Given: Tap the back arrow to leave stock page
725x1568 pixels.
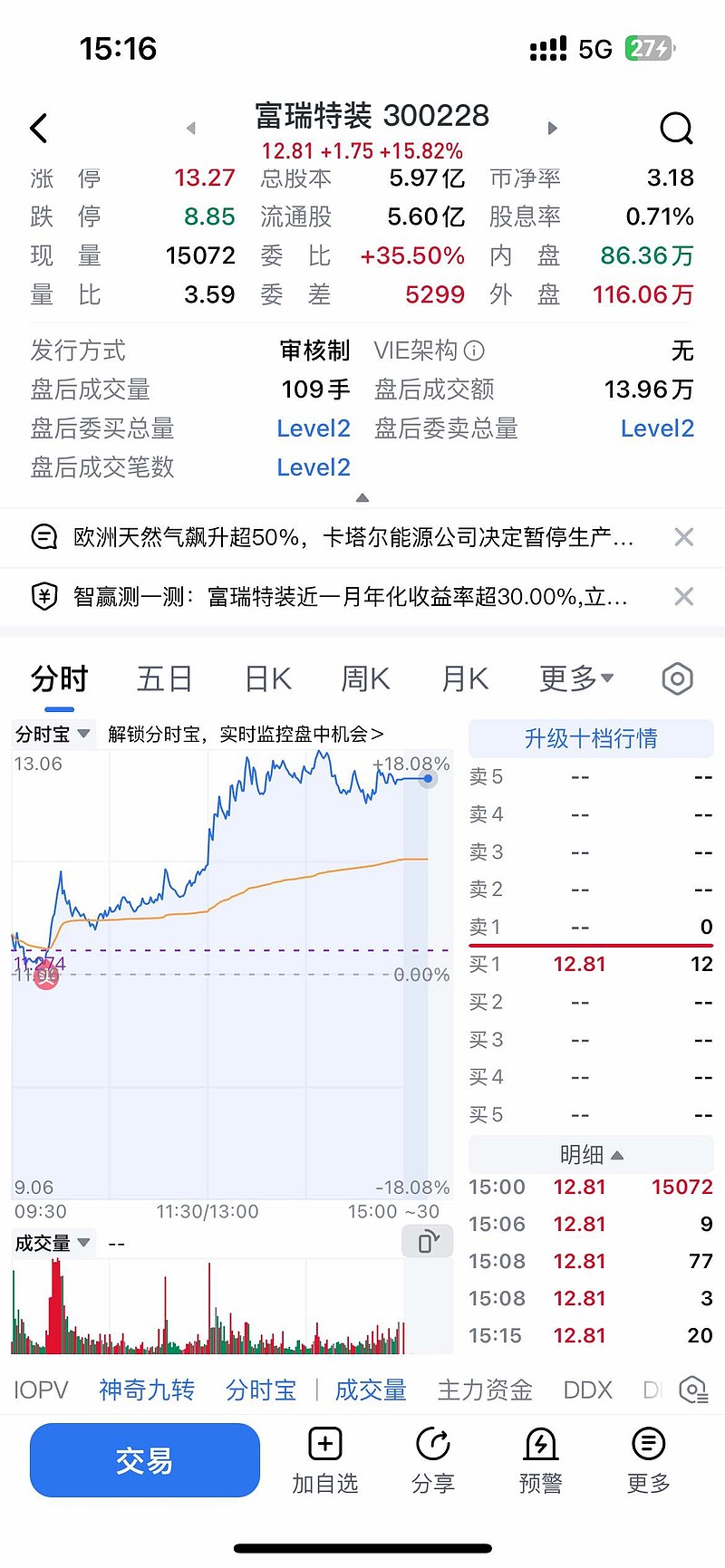Looking at the screenshot, I should point(38,127).
